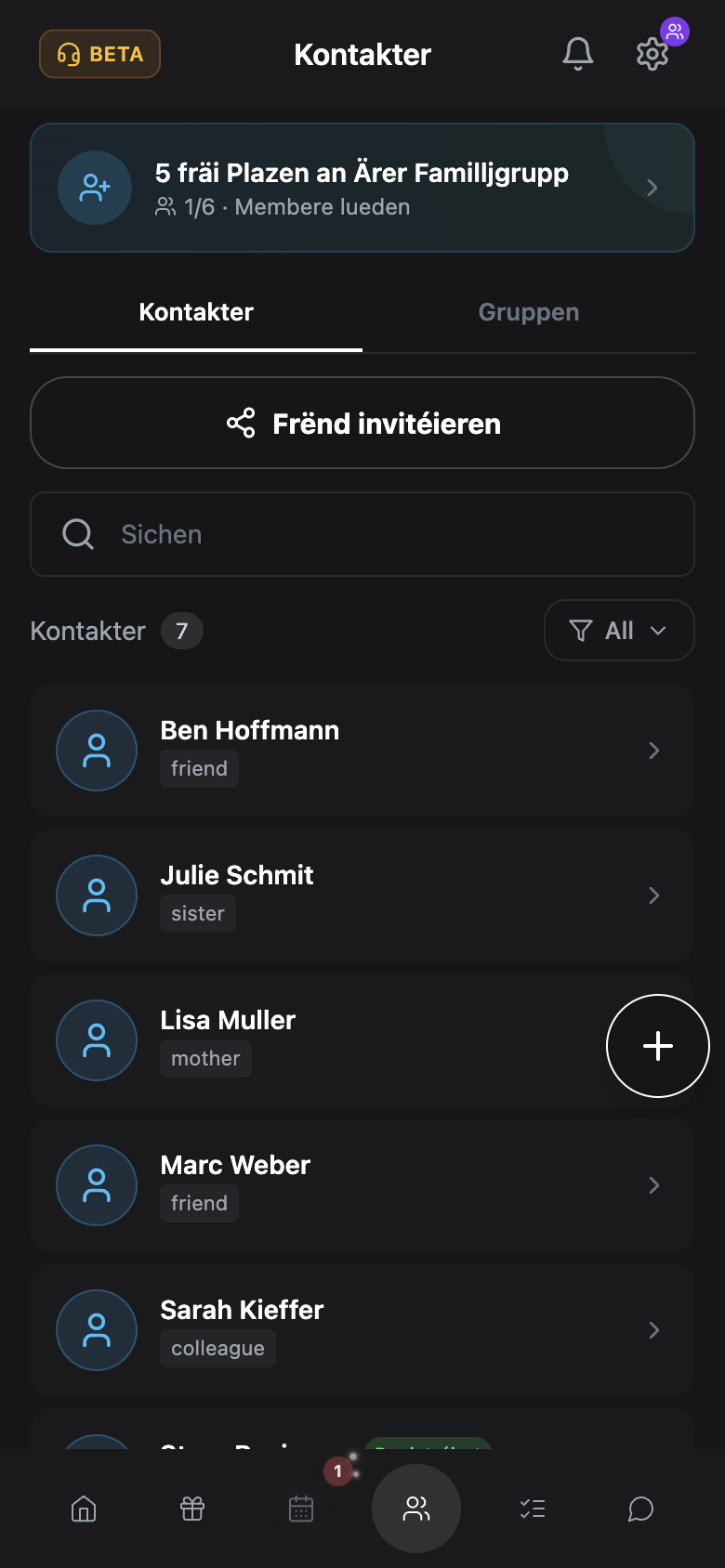This screenshot has height=1568, width=725.
Task: Expand the All filter dropdown
Action: [x=619, y=631]
